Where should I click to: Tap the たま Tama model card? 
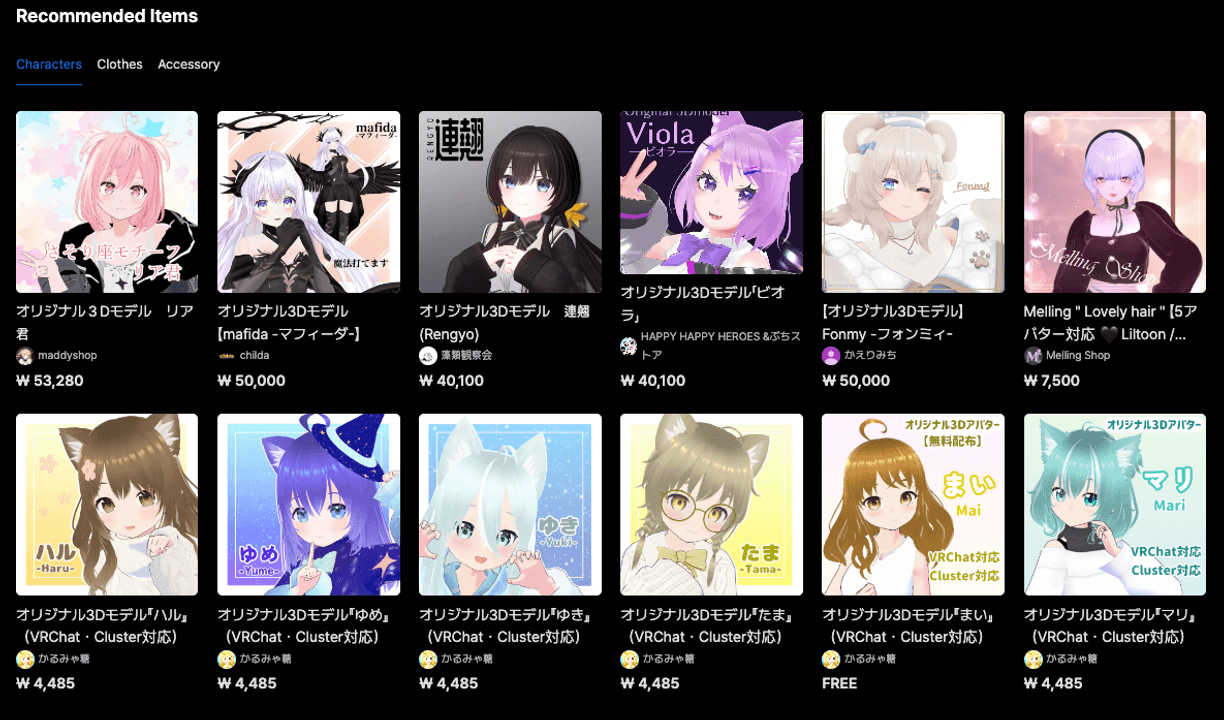pos(711,505)
